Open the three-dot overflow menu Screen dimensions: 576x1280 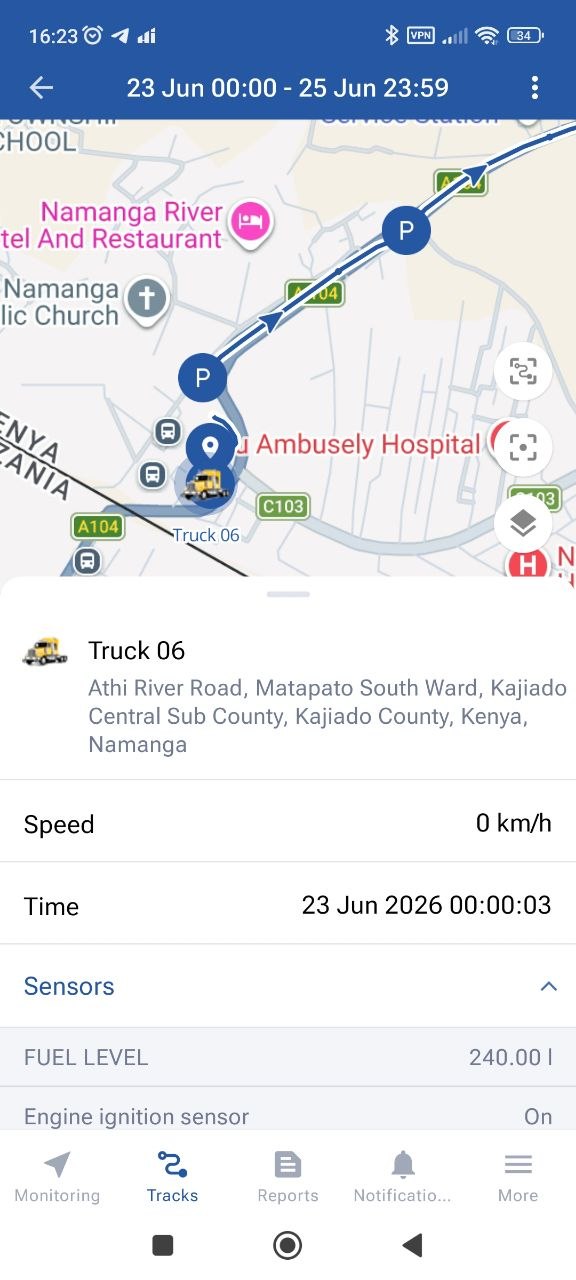coord(535,88)
